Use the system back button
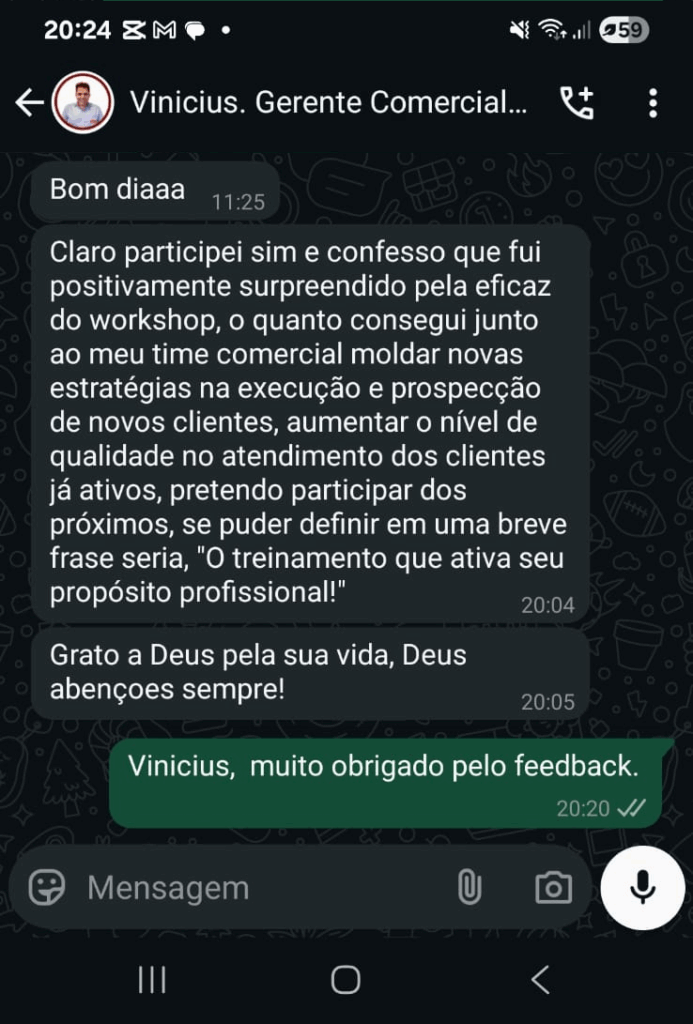The width and height of the screenshot is (693, 1024). click(540, 980)
